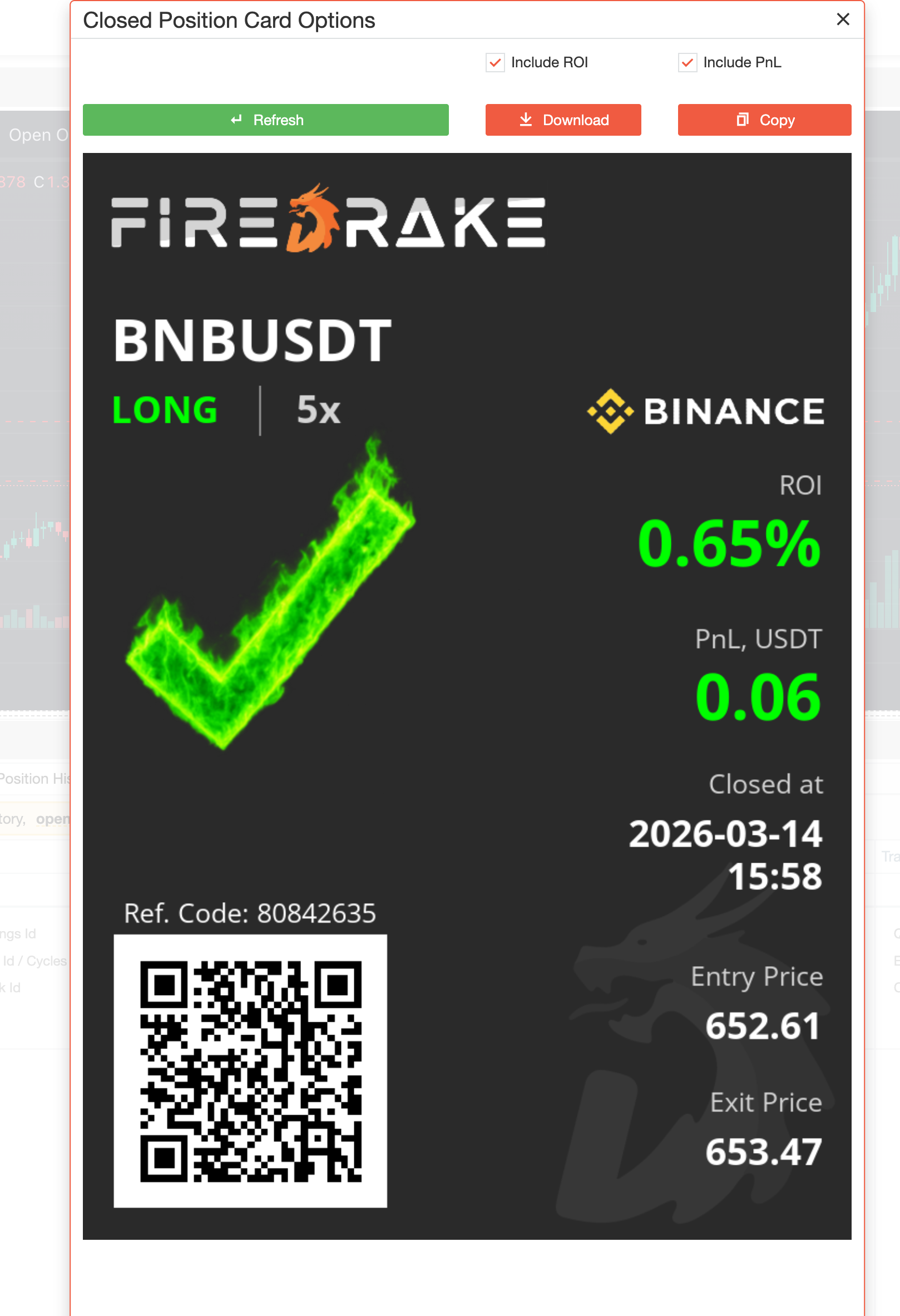The height and width of the screenshot is (1316, 900).
Task: Copy the position card to clipboard
Action: coord(764,120)
